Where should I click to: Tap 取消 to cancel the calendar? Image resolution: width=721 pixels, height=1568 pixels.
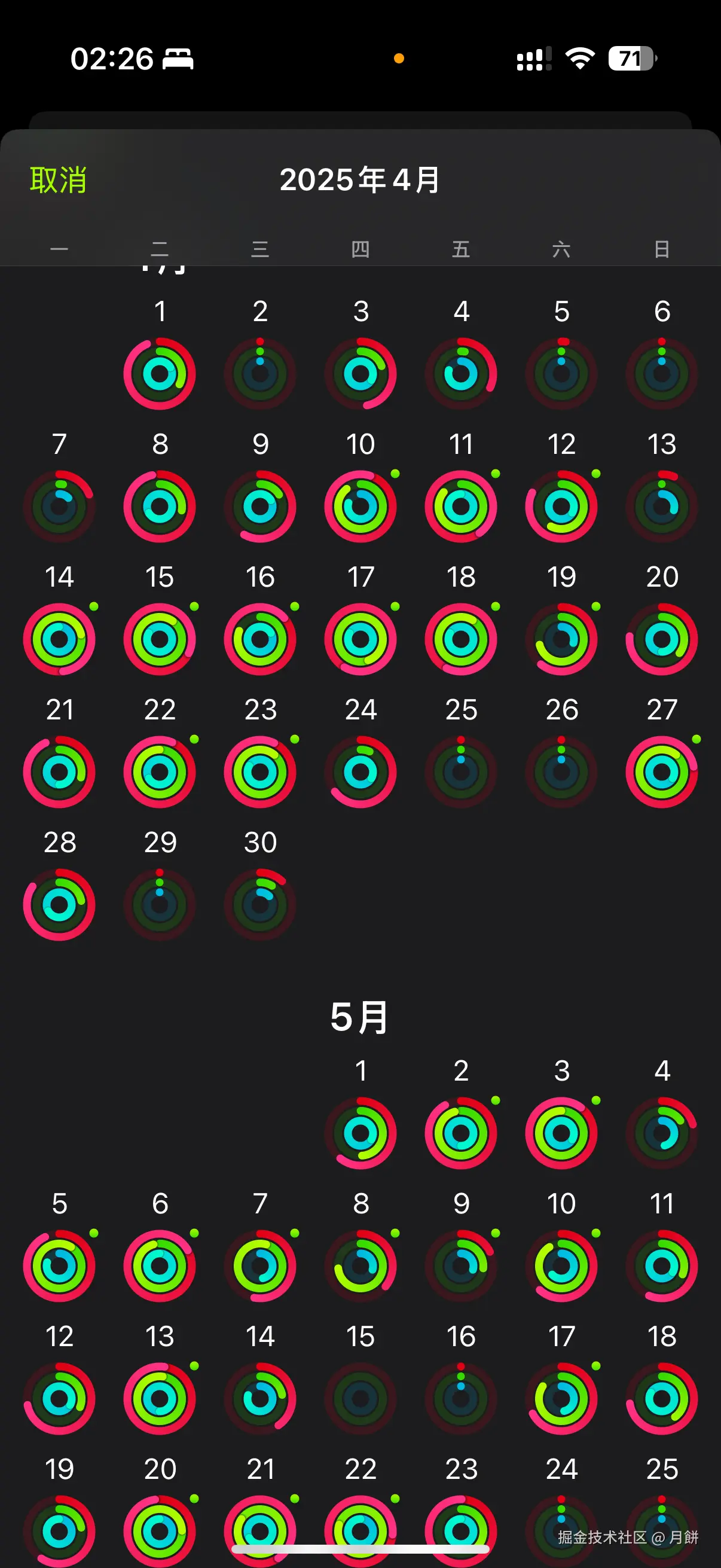[59, 180]
